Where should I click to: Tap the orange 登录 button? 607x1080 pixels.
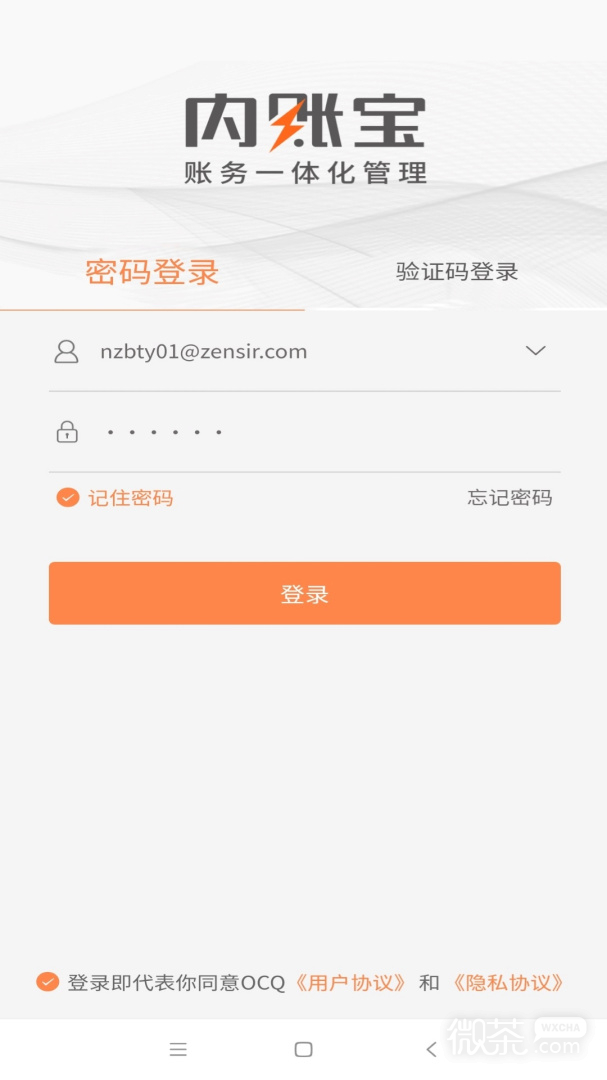pos(304,594)
